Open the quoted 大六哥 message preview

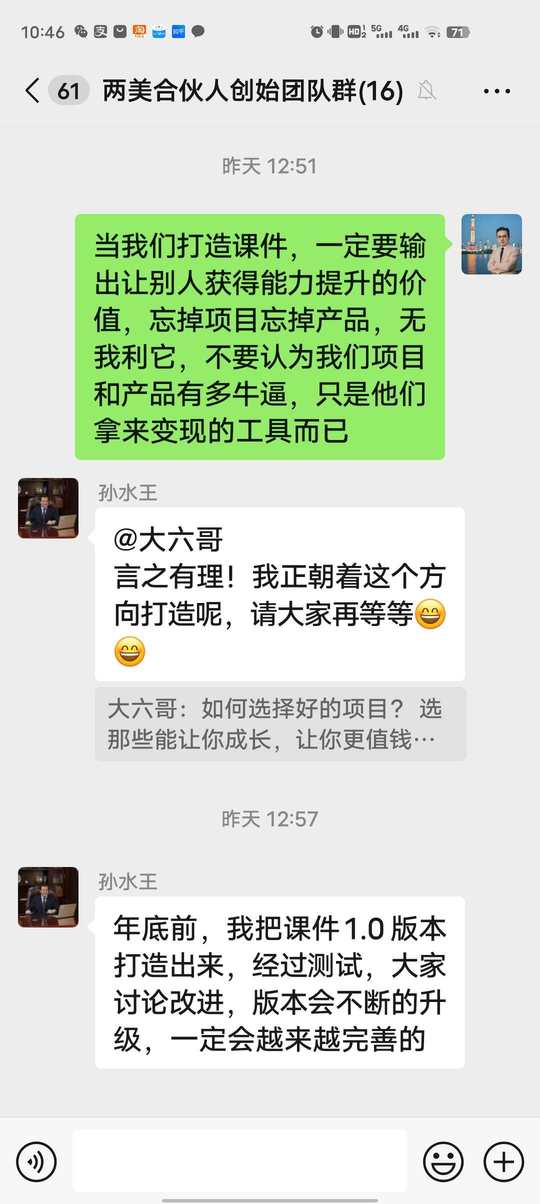coord(280,724)
